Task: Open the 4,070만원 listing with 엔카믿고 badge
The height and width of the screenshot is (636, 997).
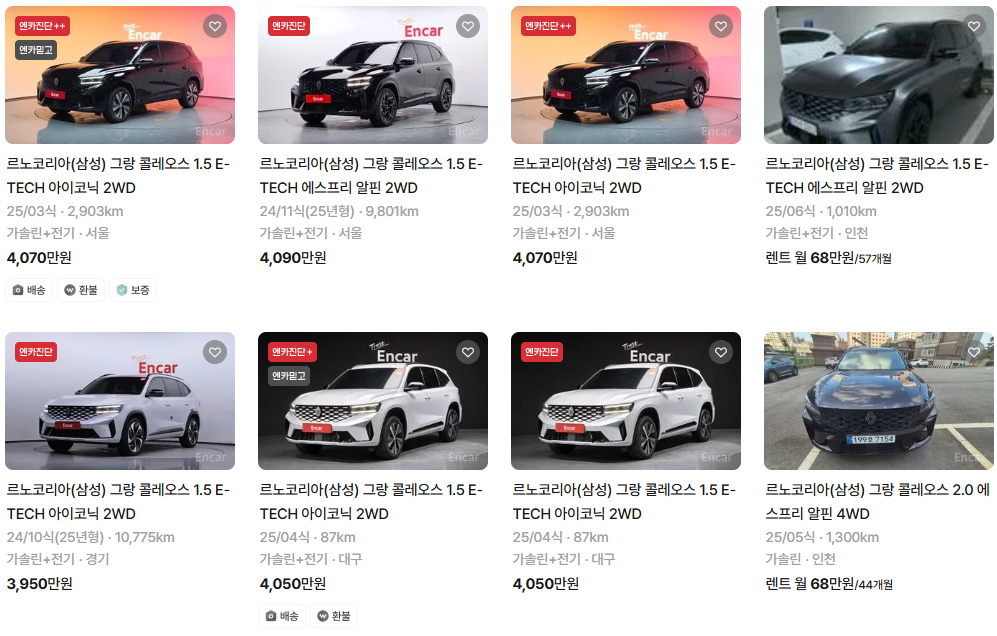Action: pyautogui.click(x=118, y=176)
